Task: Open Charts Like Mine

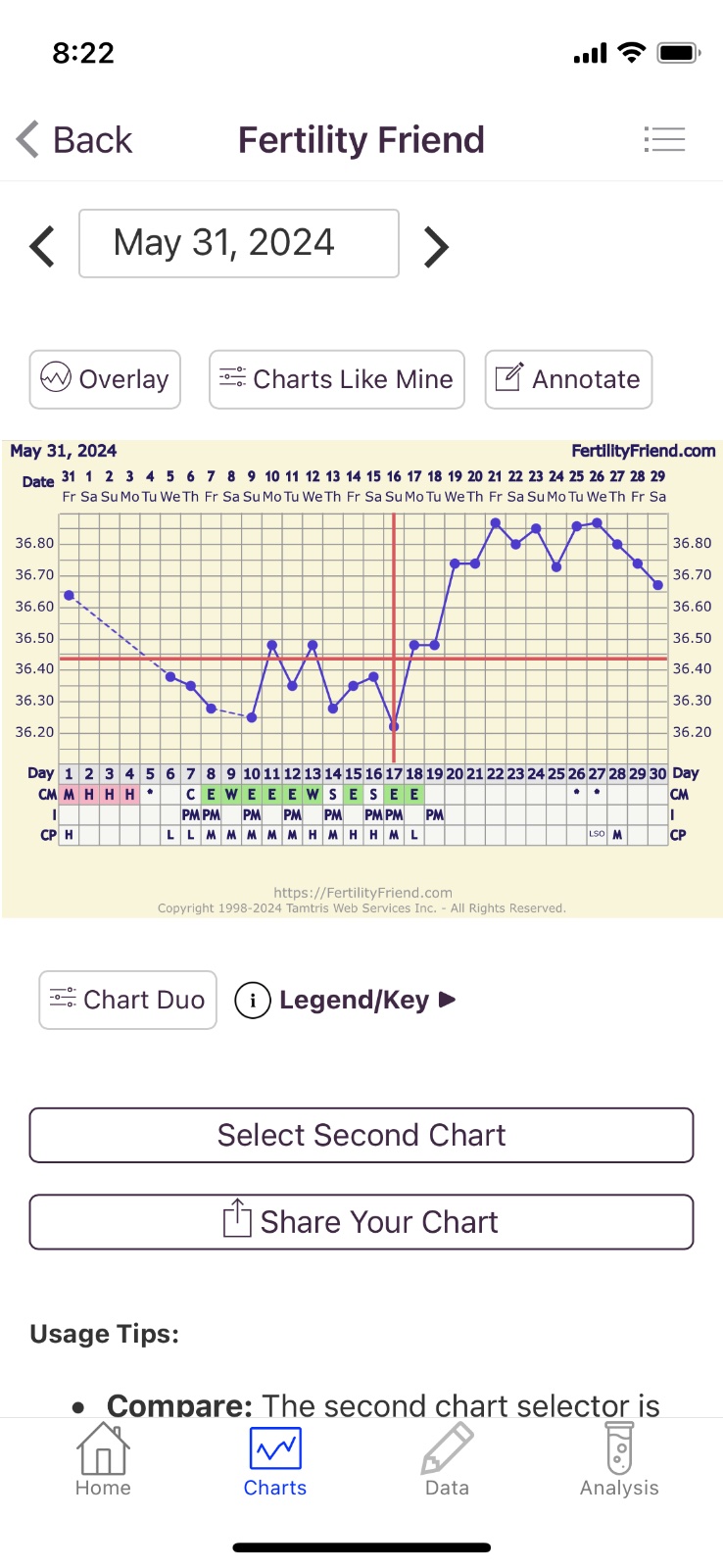Action: click(x=336, y=379)
